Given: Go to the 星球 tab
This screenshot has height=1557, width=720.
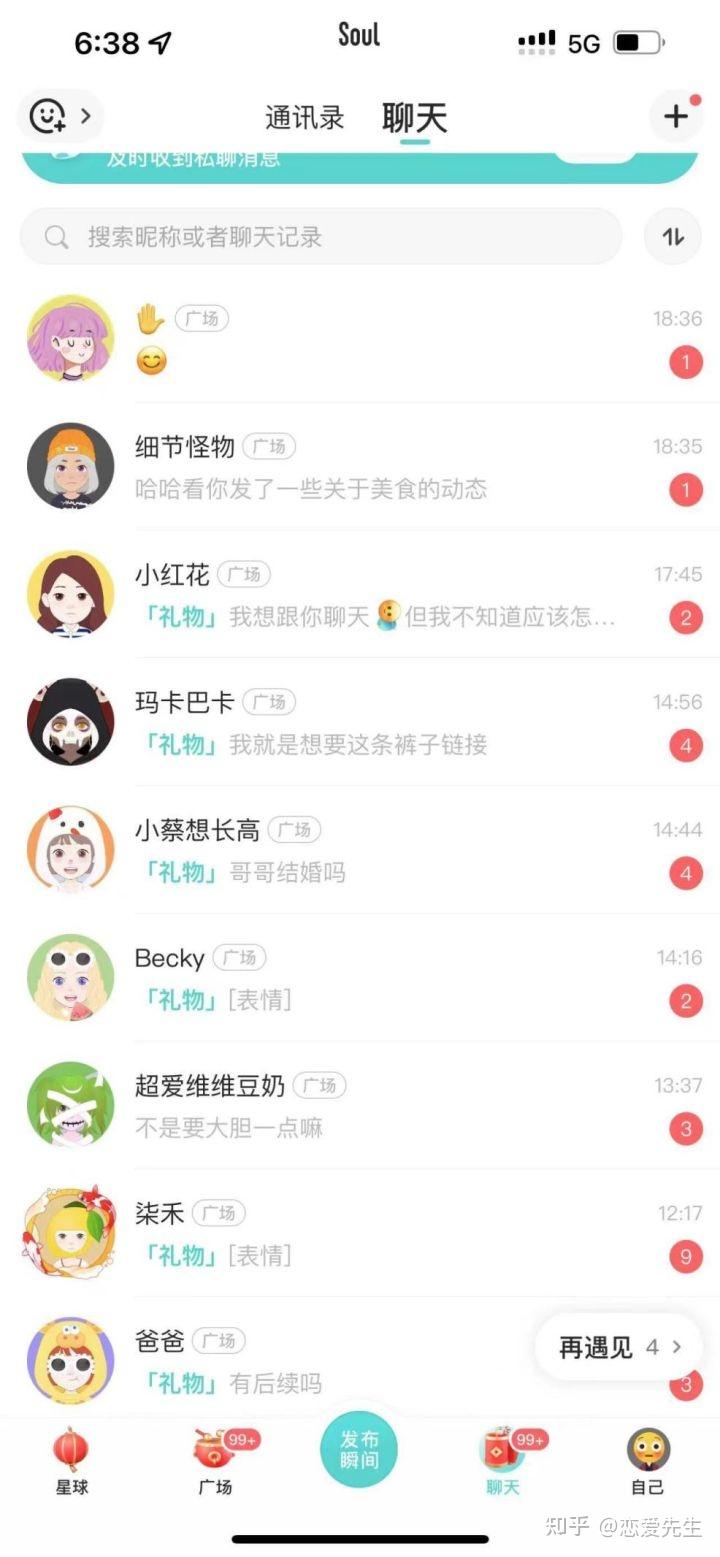Looking at the screenshot, I should point(71,1462).
